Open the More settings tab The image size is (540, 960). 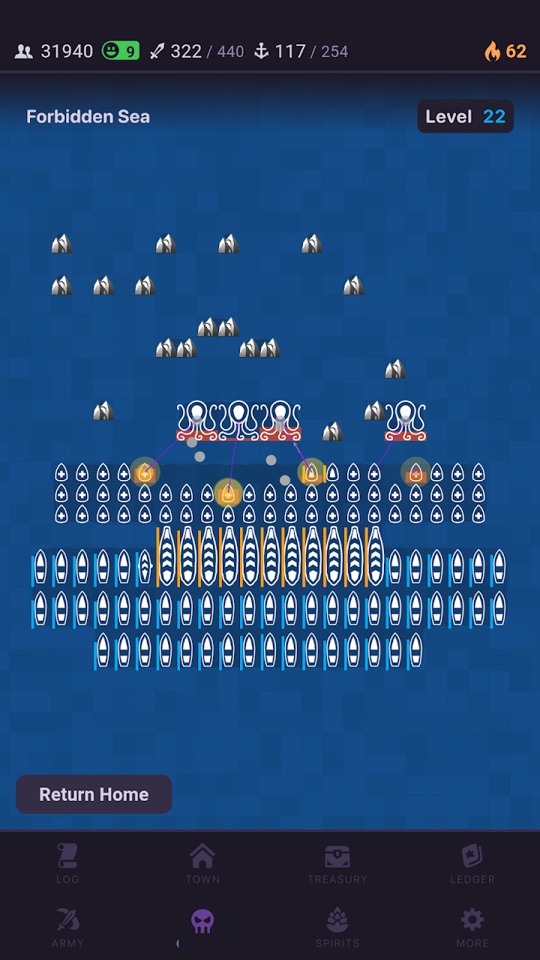(x=472, y=928)
